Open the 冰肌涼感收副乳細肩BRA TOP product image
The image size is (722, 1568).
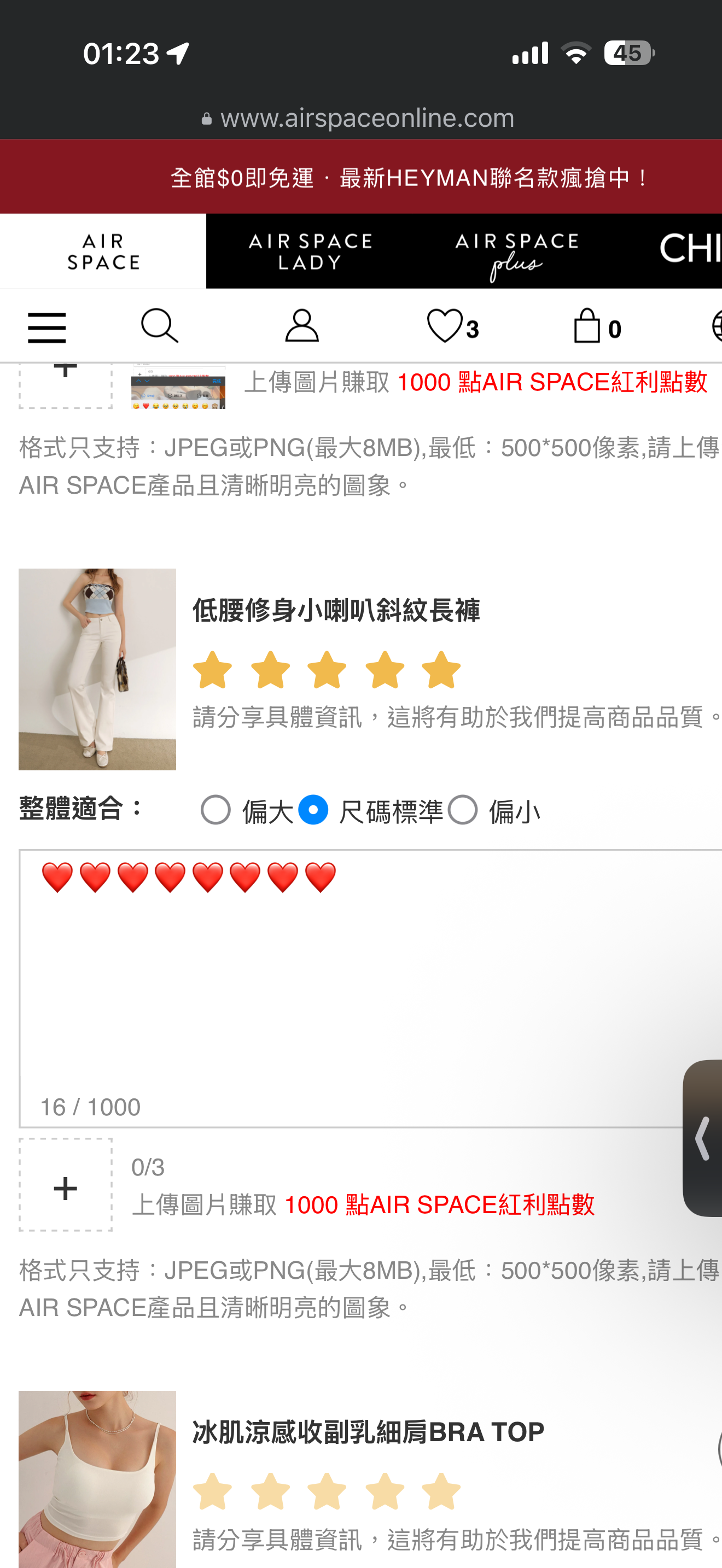coord(97,1480)
